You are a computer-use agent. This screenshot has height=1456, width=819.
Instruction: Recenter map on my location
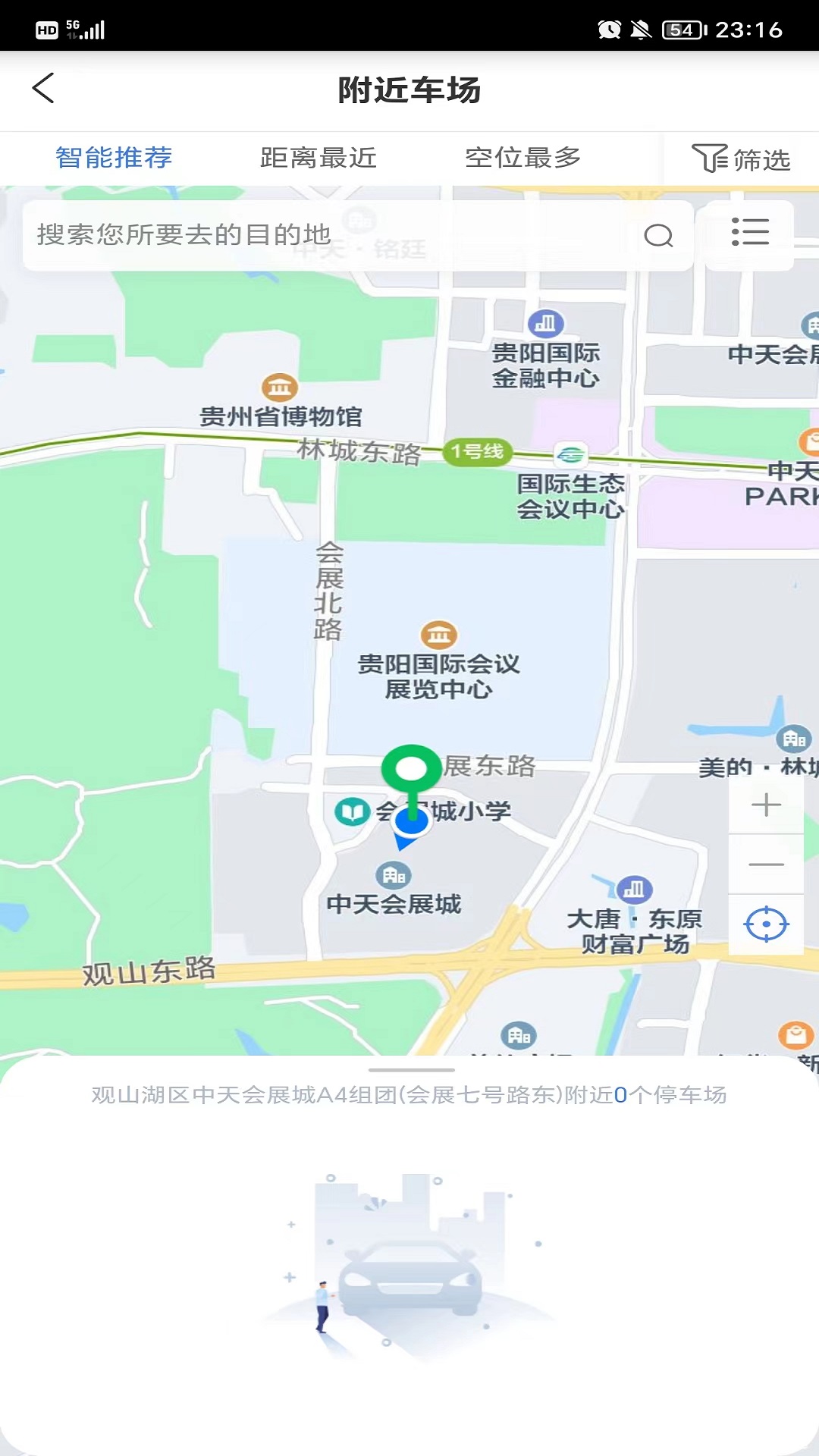pyautogui.click(x=766, y=924)
